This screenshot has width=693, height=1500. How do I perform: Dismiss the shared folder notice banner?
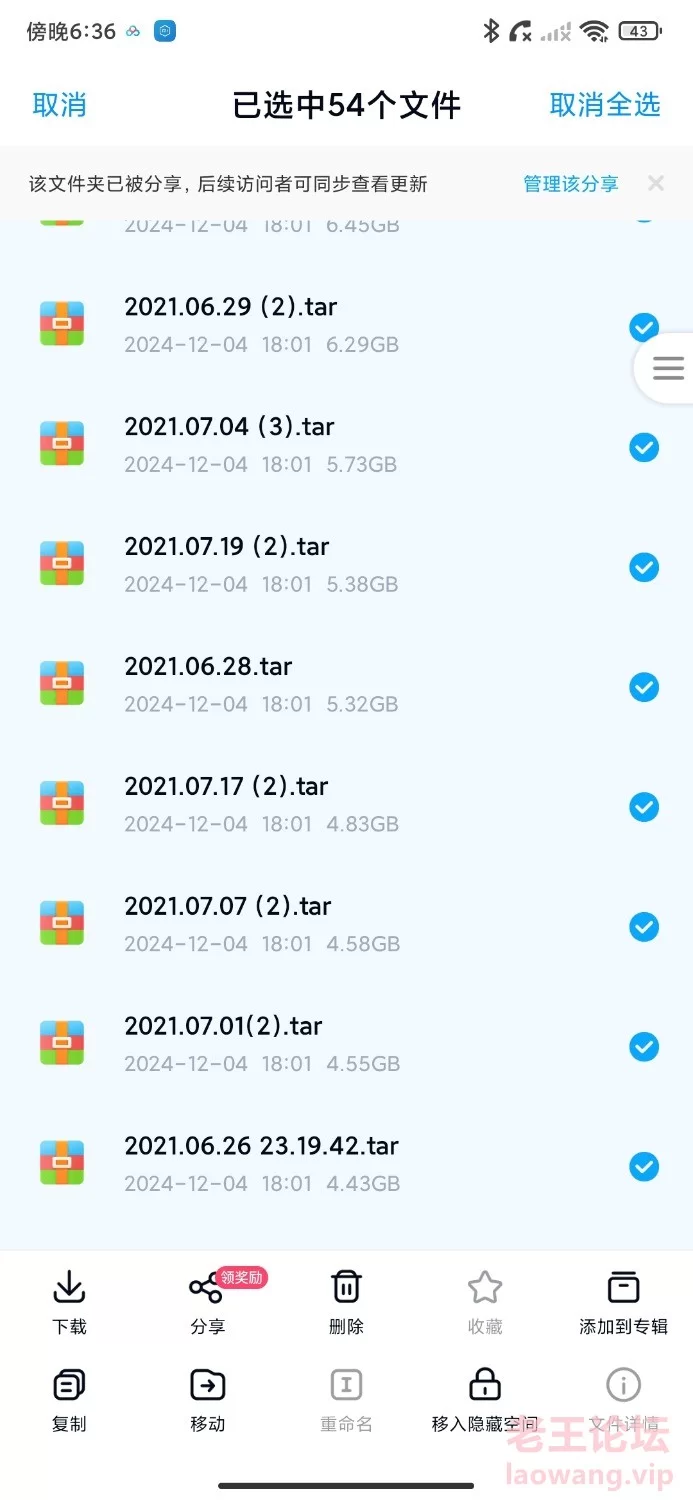656,183
